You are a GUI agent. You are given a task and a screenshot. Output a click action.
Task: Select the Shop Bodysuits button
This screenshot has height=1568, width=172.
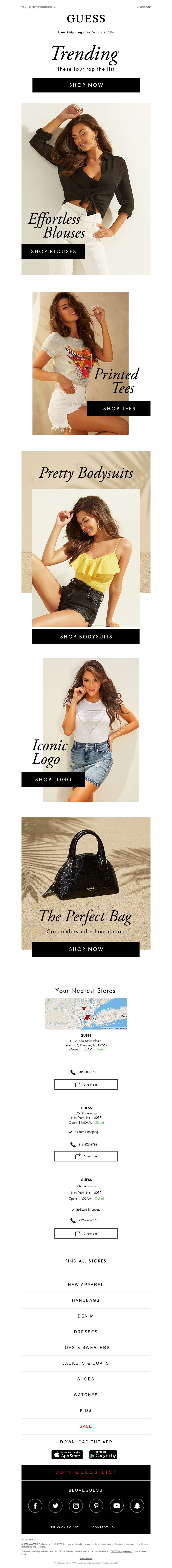click(86, 637)
